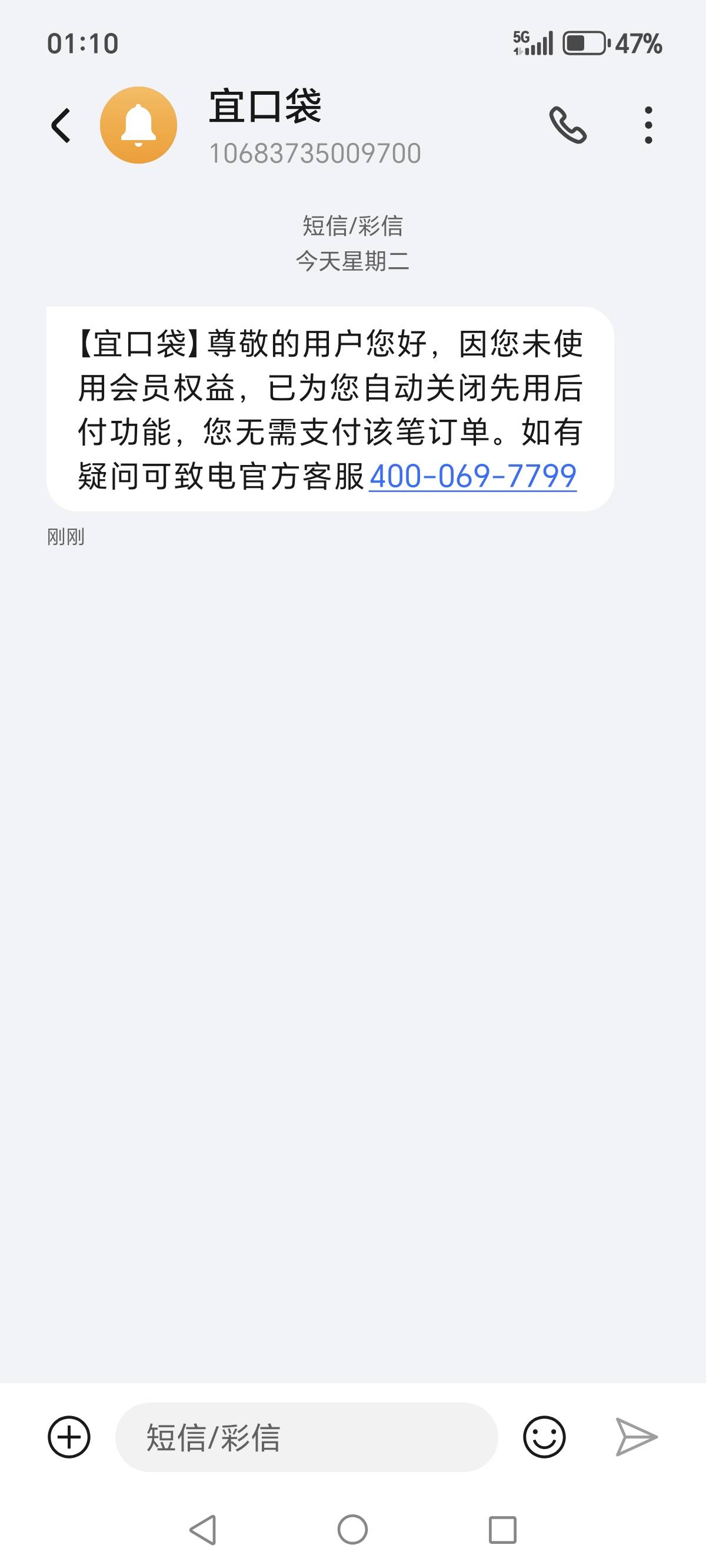
Task: Focus the 短信/彩信 message input field
Action: click(x=307, y=1437)
